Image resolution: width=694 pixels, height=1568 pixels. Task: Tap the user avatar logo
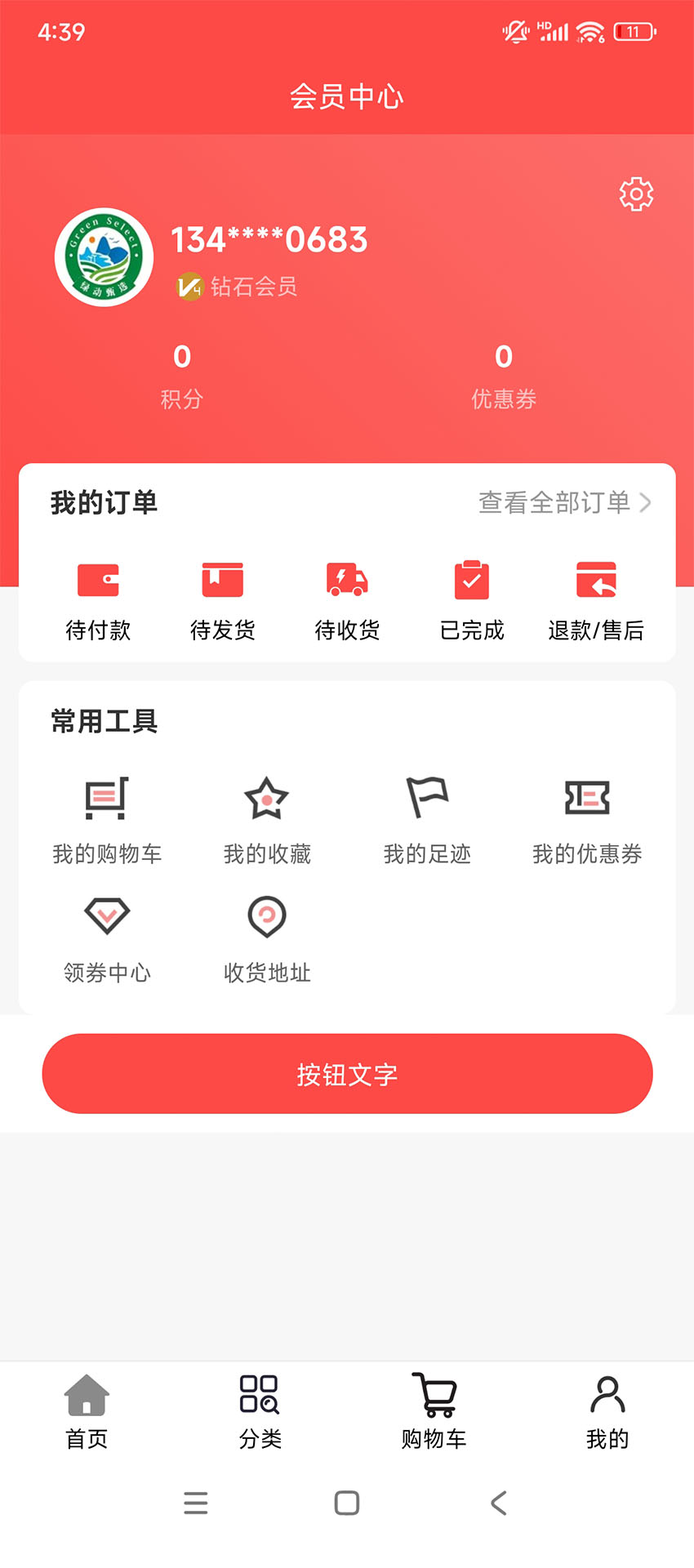pos(103,256)
